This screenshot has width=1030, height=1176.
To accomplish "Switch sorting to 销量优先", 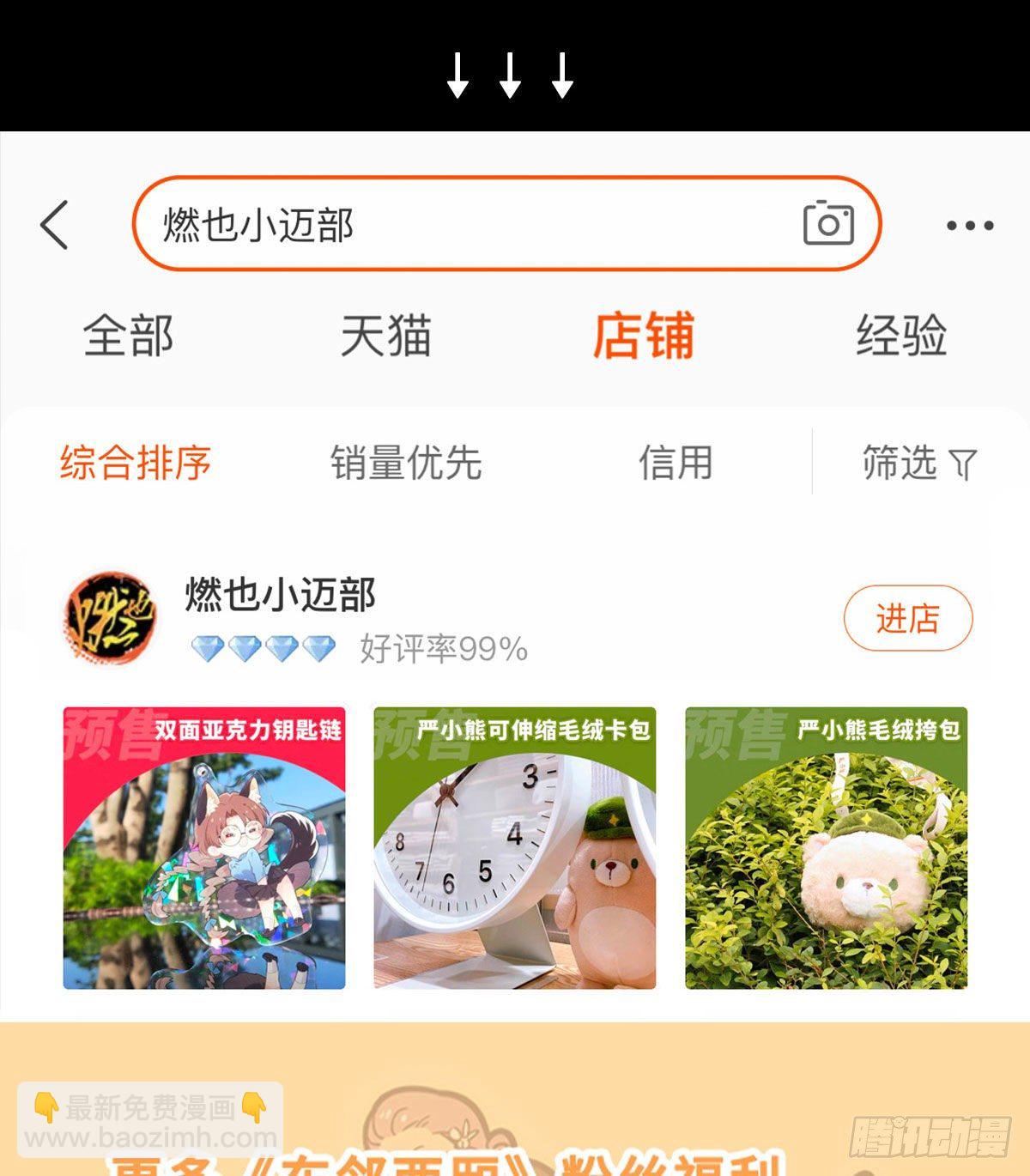I will click(x=407, y=464).
